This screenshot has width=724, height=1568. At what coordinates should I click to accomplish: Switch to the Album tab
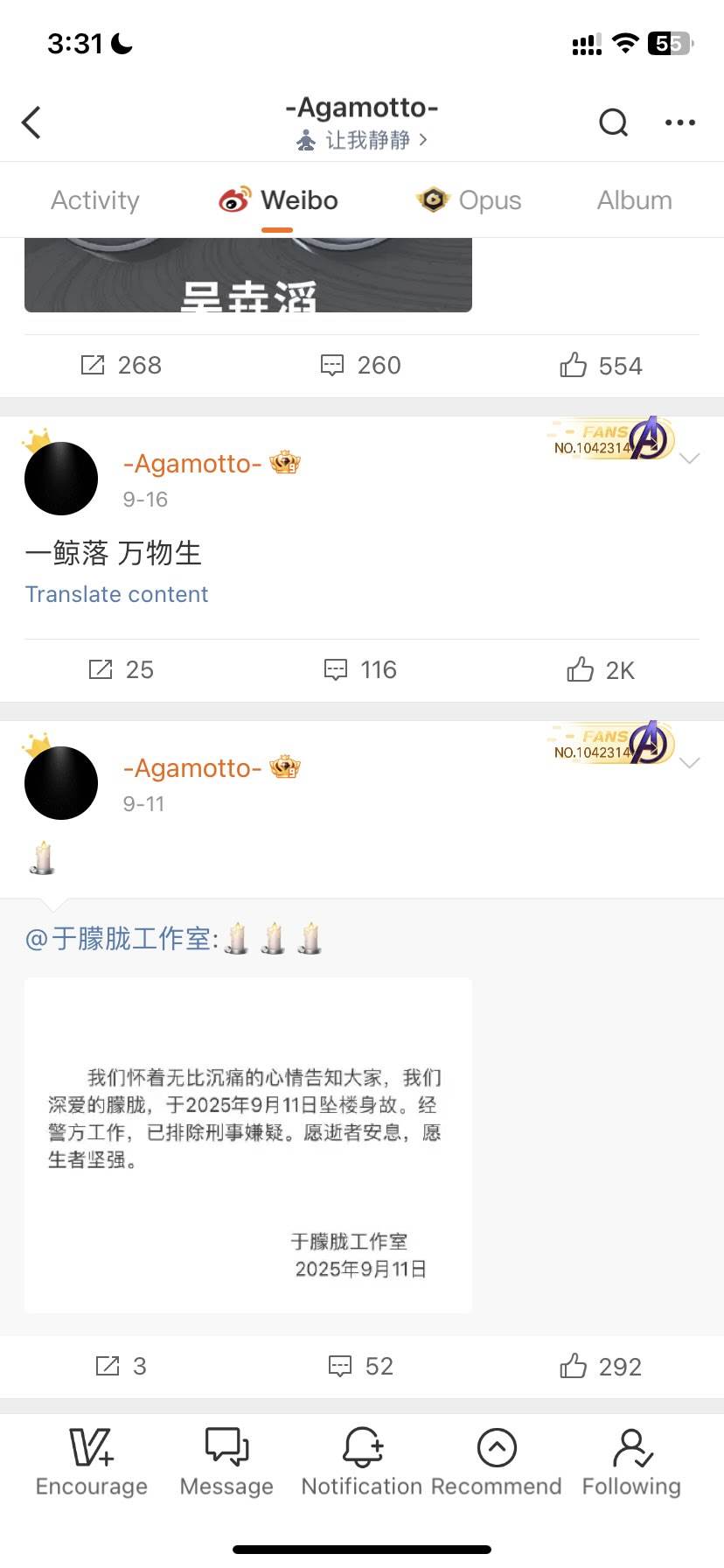634,200
